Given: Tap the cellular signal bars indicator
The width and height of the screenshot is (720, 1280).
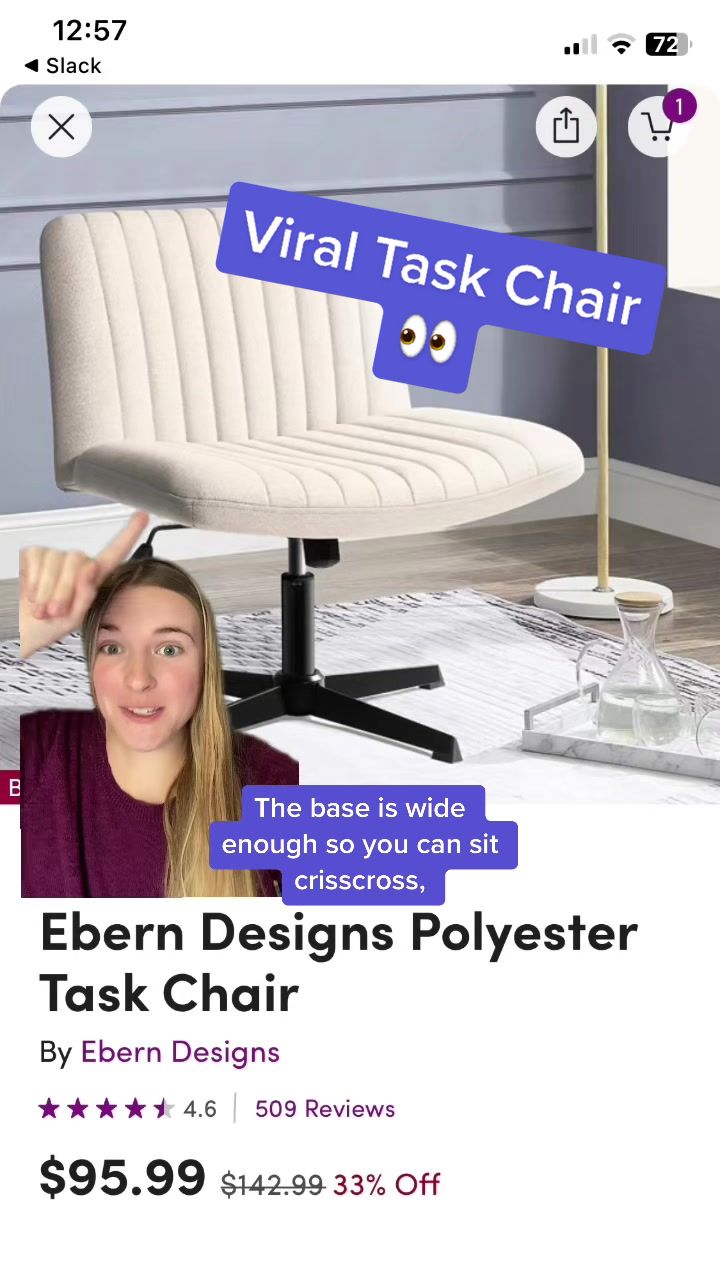Looking at the screenshot, I should click(x=578, y=45).
